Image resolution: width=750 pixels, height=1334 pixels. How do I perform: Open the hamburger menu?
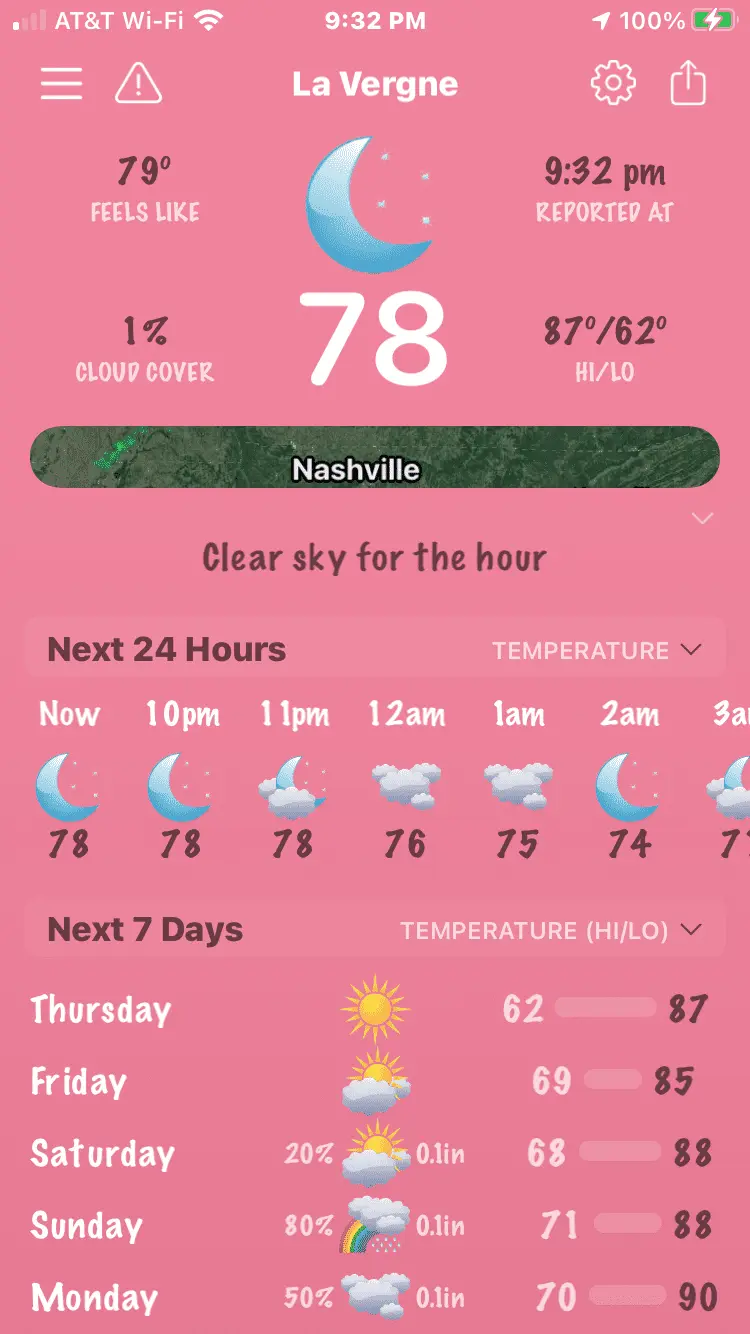[x=61, y=84]
